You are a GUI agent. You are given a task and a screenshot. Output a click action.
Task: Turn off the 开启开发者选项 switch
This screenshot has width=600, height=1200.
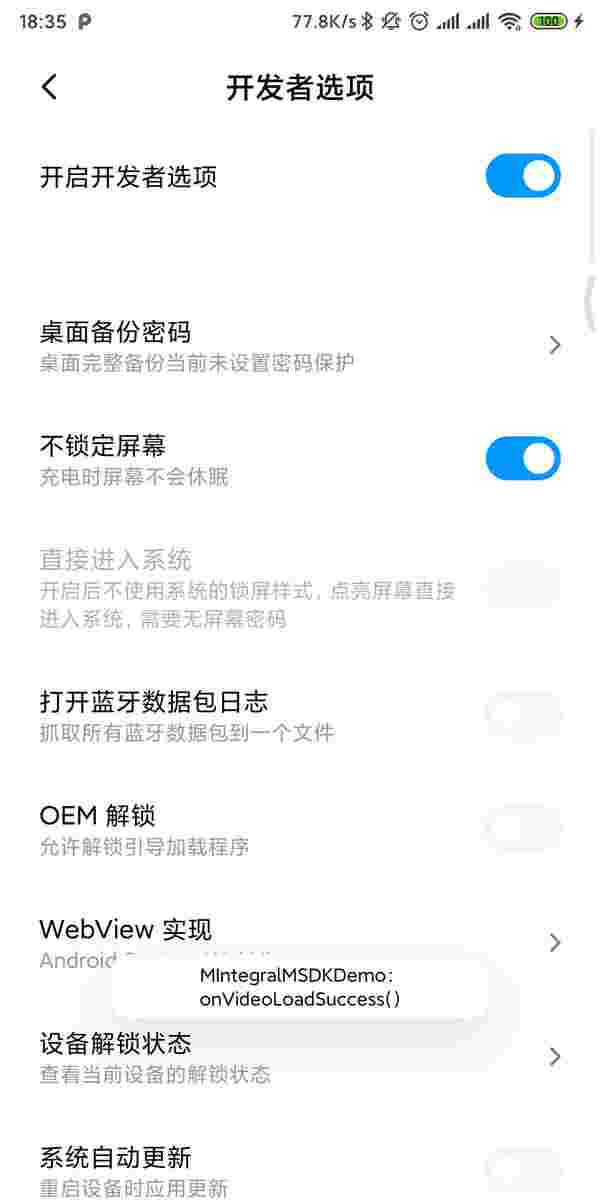coord(523,176)
